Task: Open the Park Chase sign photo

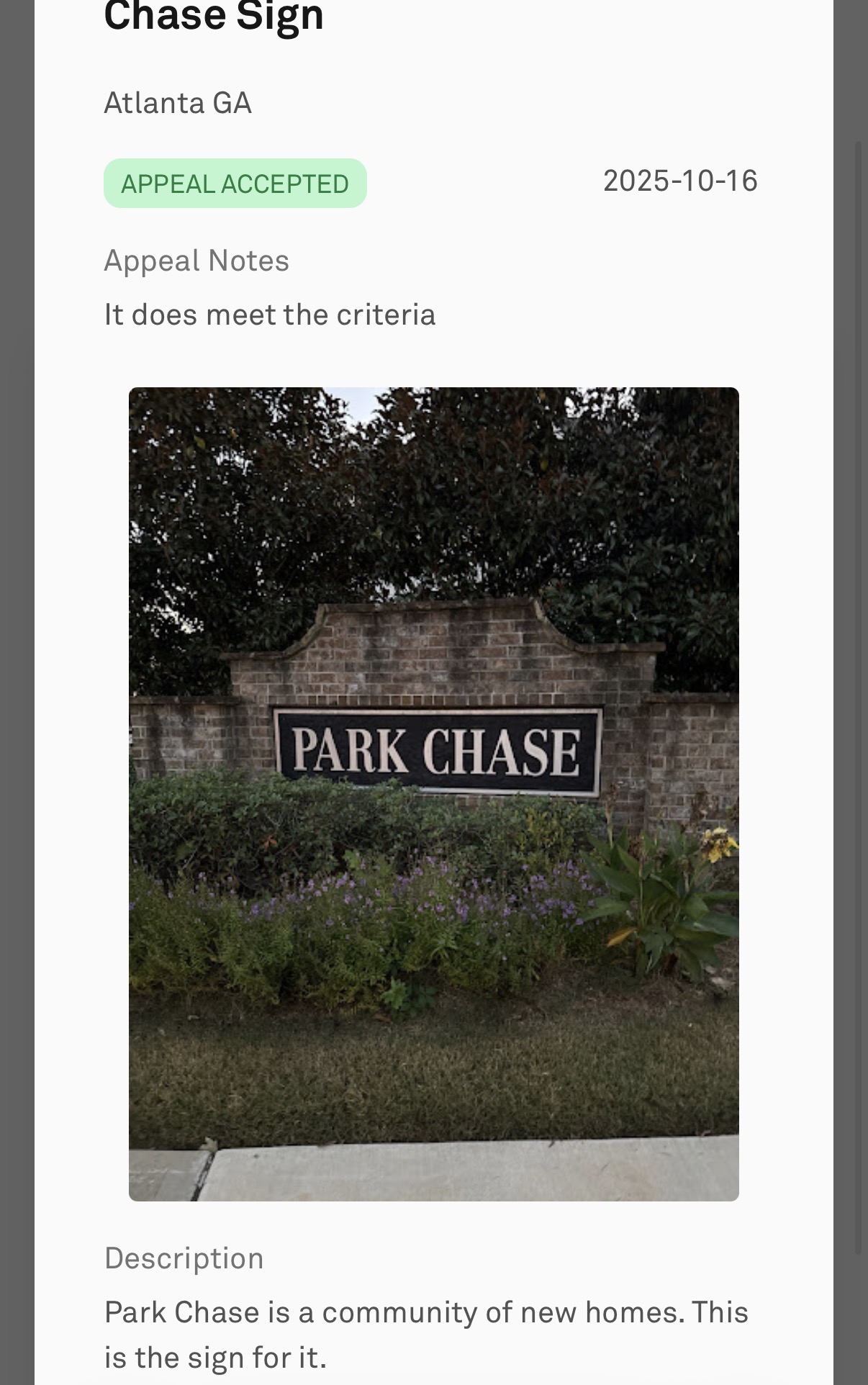Action: 433,793
